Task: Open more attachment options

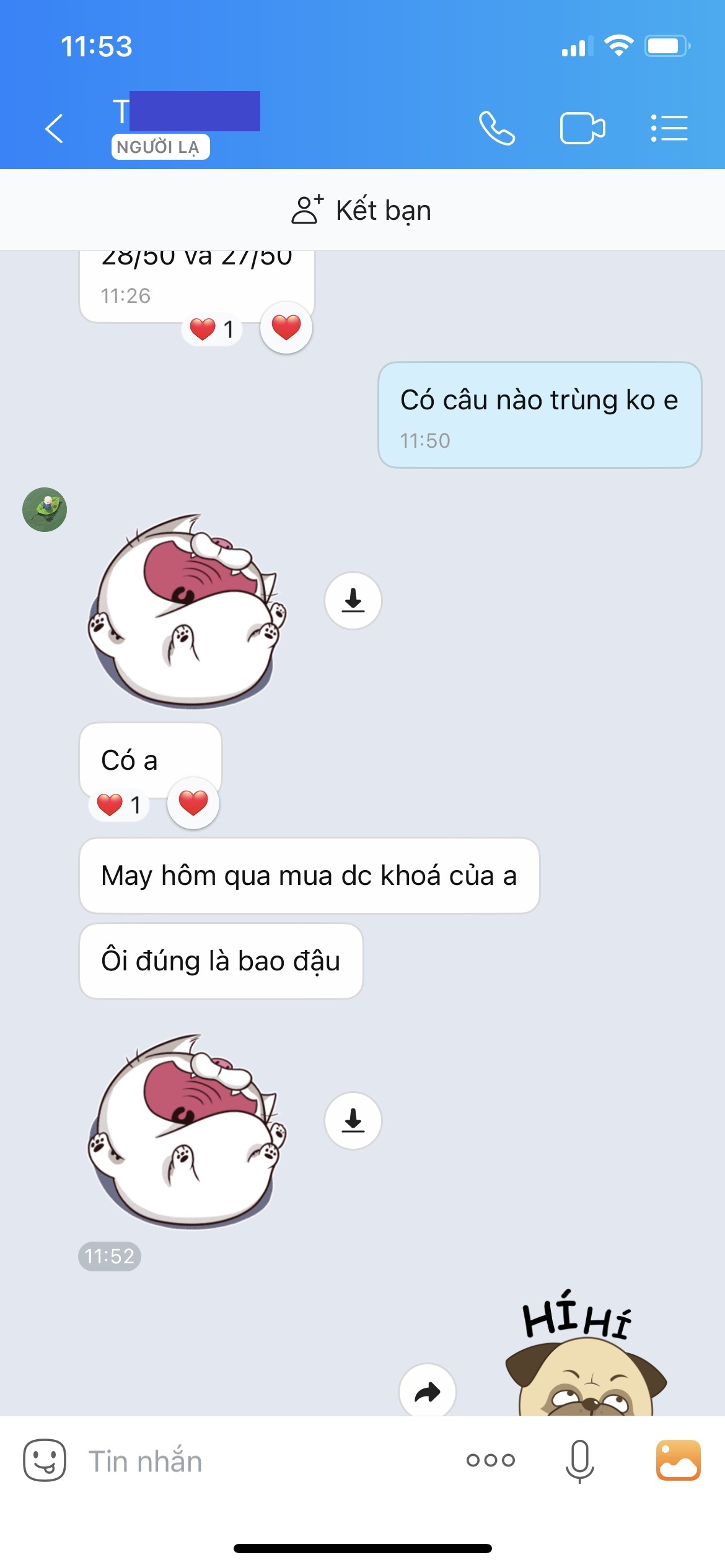Action: [491, 1460]
